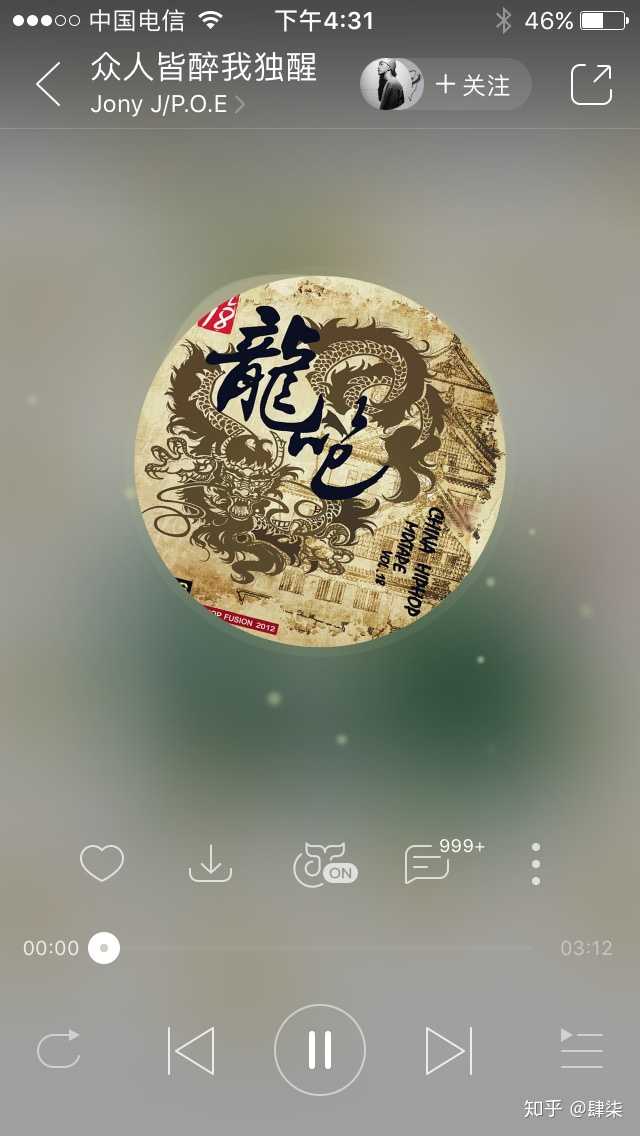Open the three-dot more options menu
The height and width of the screenshot is (1136, 640).
coord(536,863)
